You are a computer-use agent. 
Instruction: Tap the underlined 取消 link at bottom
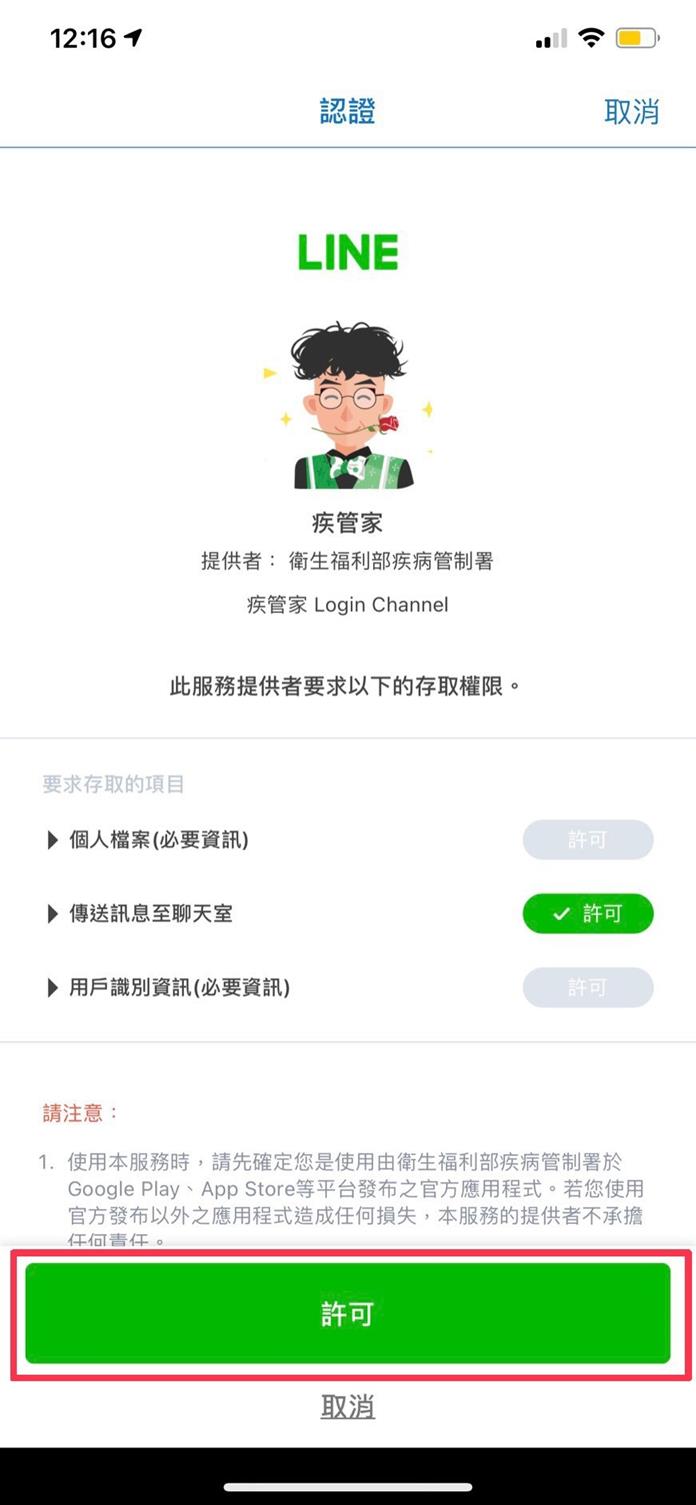tap(348, 1407)
